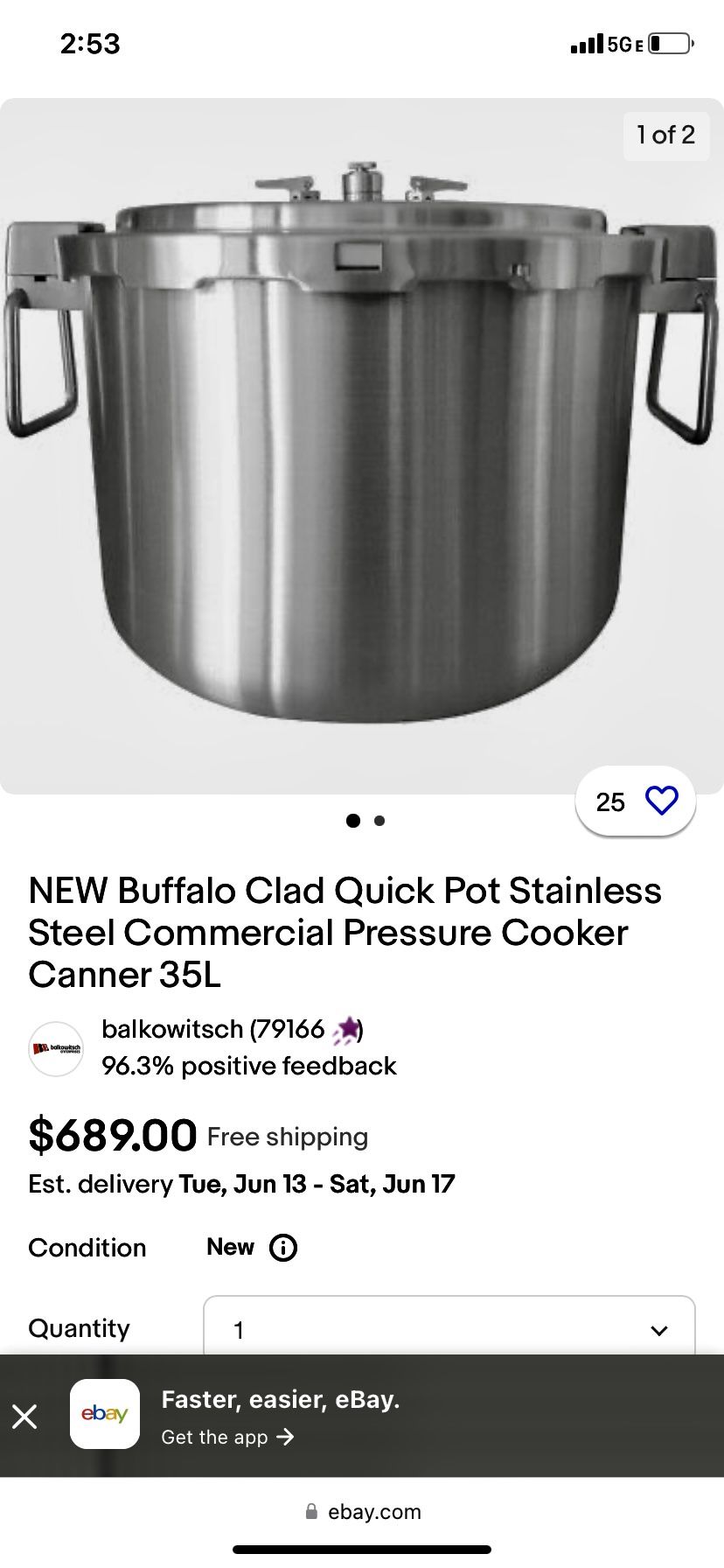View the 96.3% positive feedback page
This screenshot has height=1568, width=724.
click(x=249, y=1066)
